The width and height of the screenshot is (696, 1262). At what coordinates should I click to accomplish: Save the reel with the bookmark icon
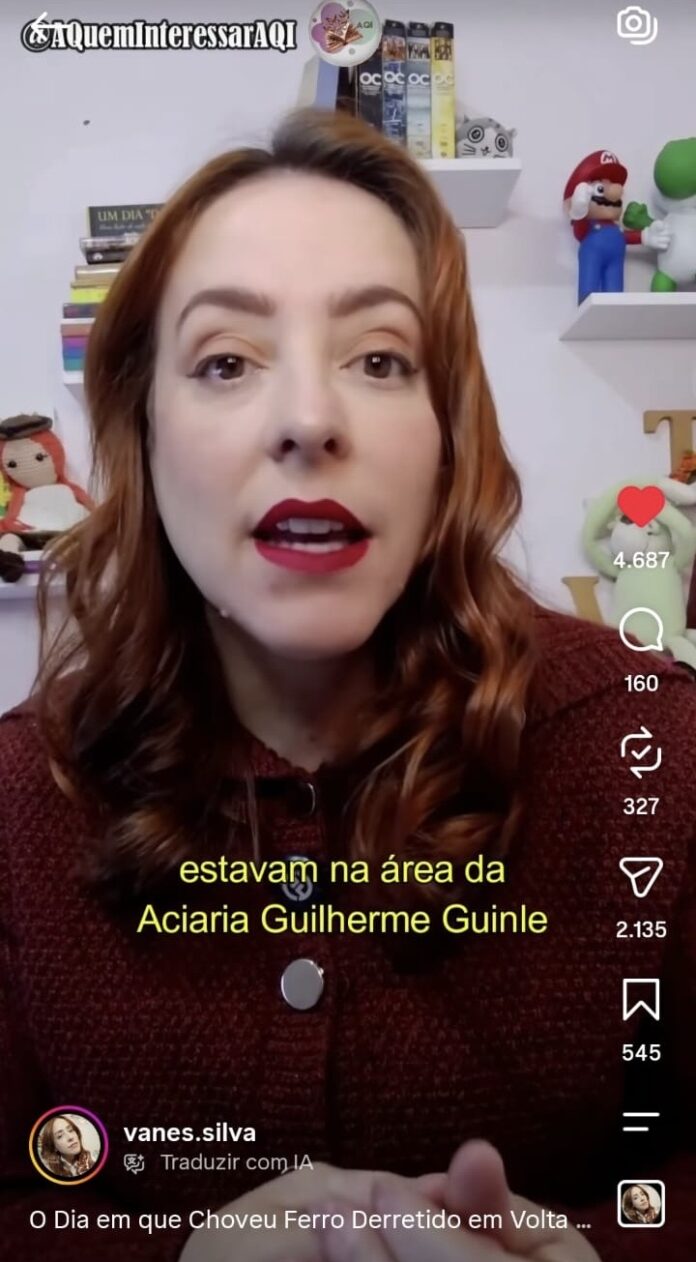pos(641,1000)
